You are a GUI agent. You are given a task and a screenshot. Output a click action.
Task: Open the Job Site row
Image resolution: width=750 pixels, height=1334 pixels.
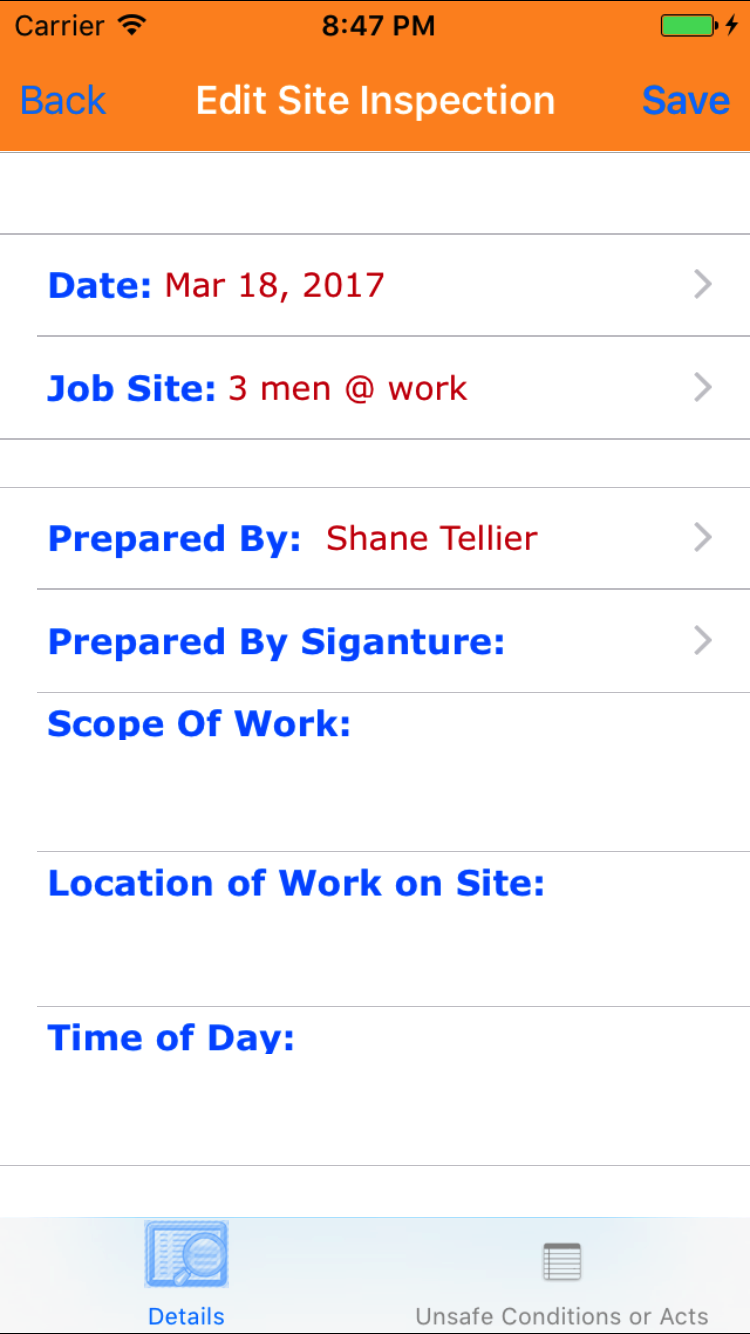(x=375, y=388)
